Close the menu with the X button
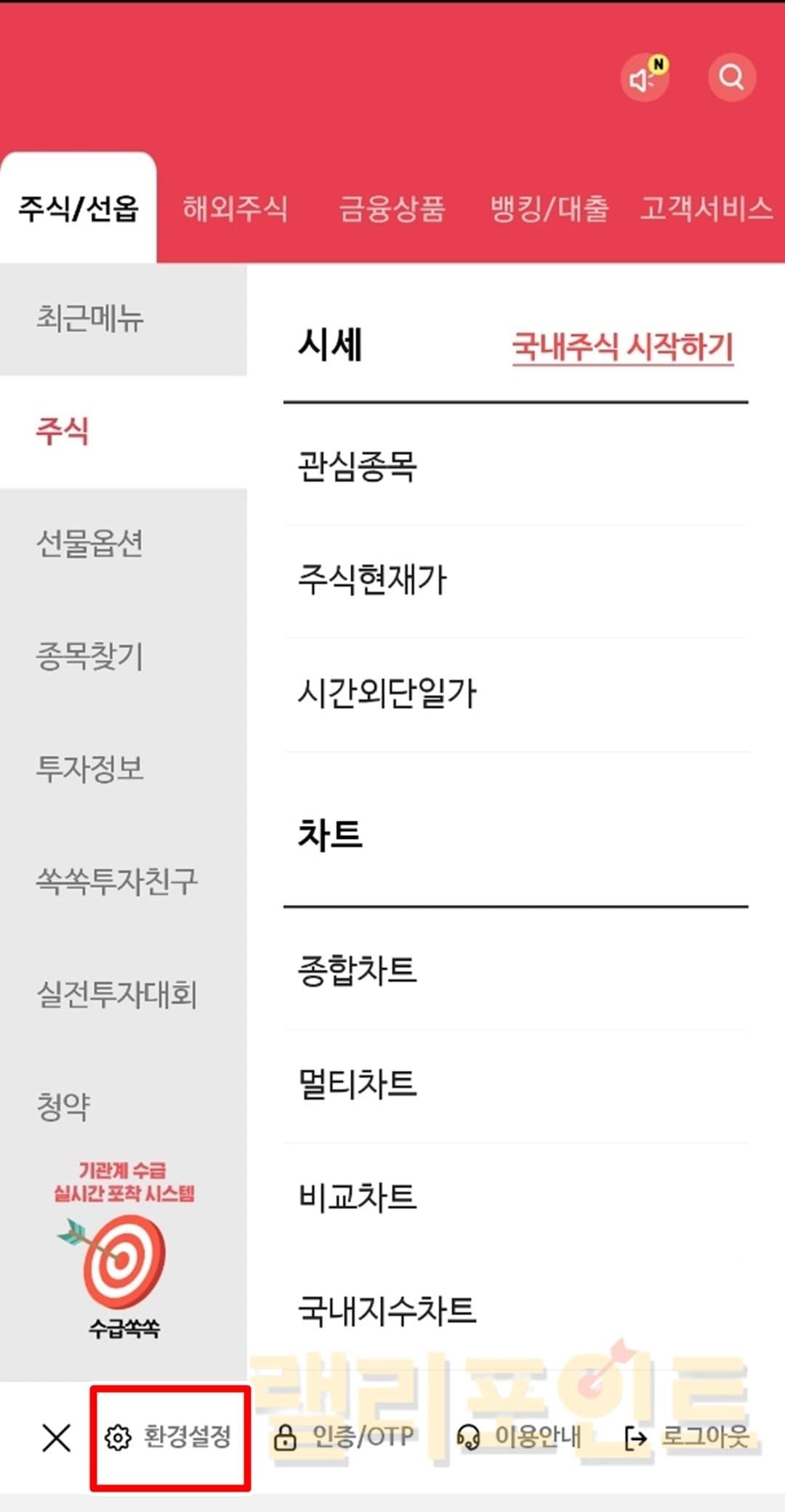 pos(56,1437)
